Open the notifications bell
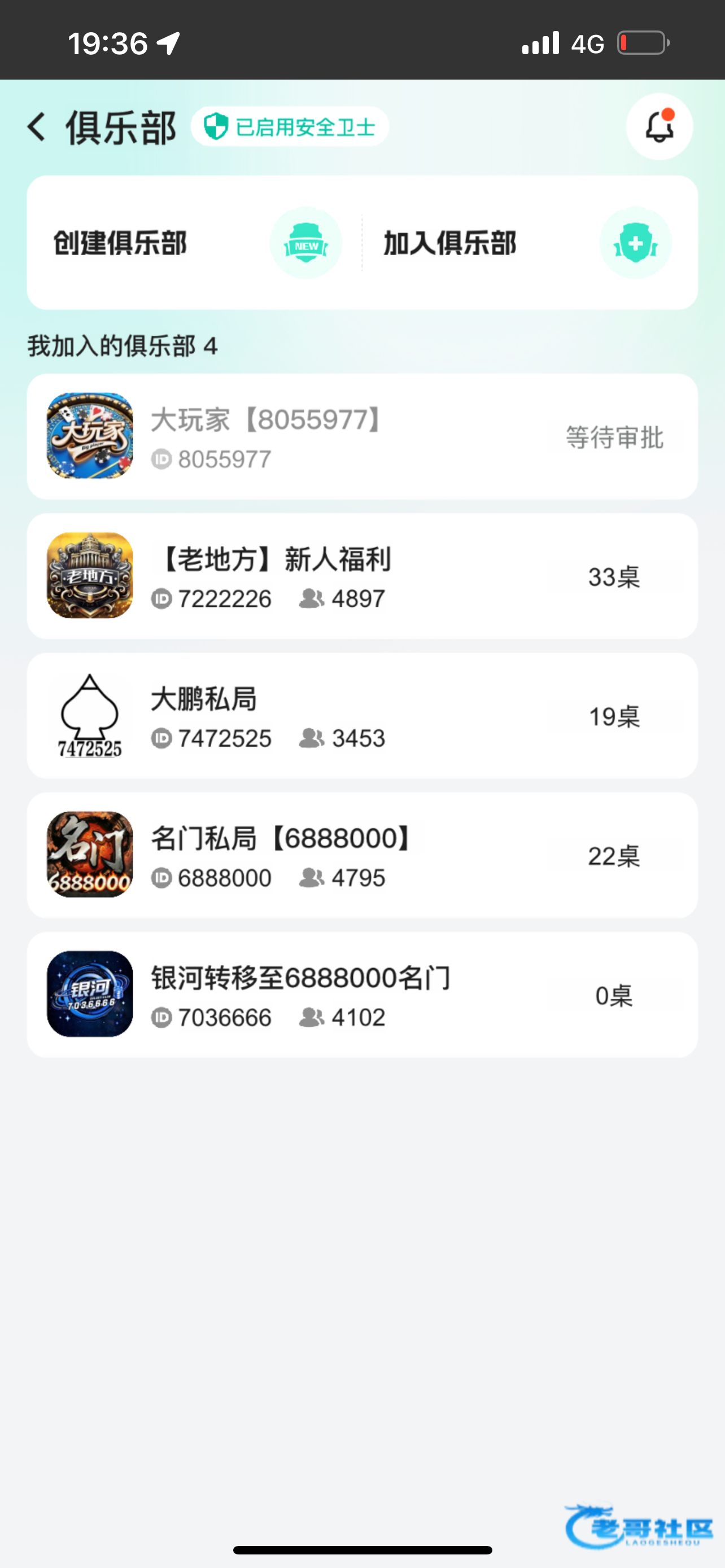The image size is (725, 1568). [658, 126]
